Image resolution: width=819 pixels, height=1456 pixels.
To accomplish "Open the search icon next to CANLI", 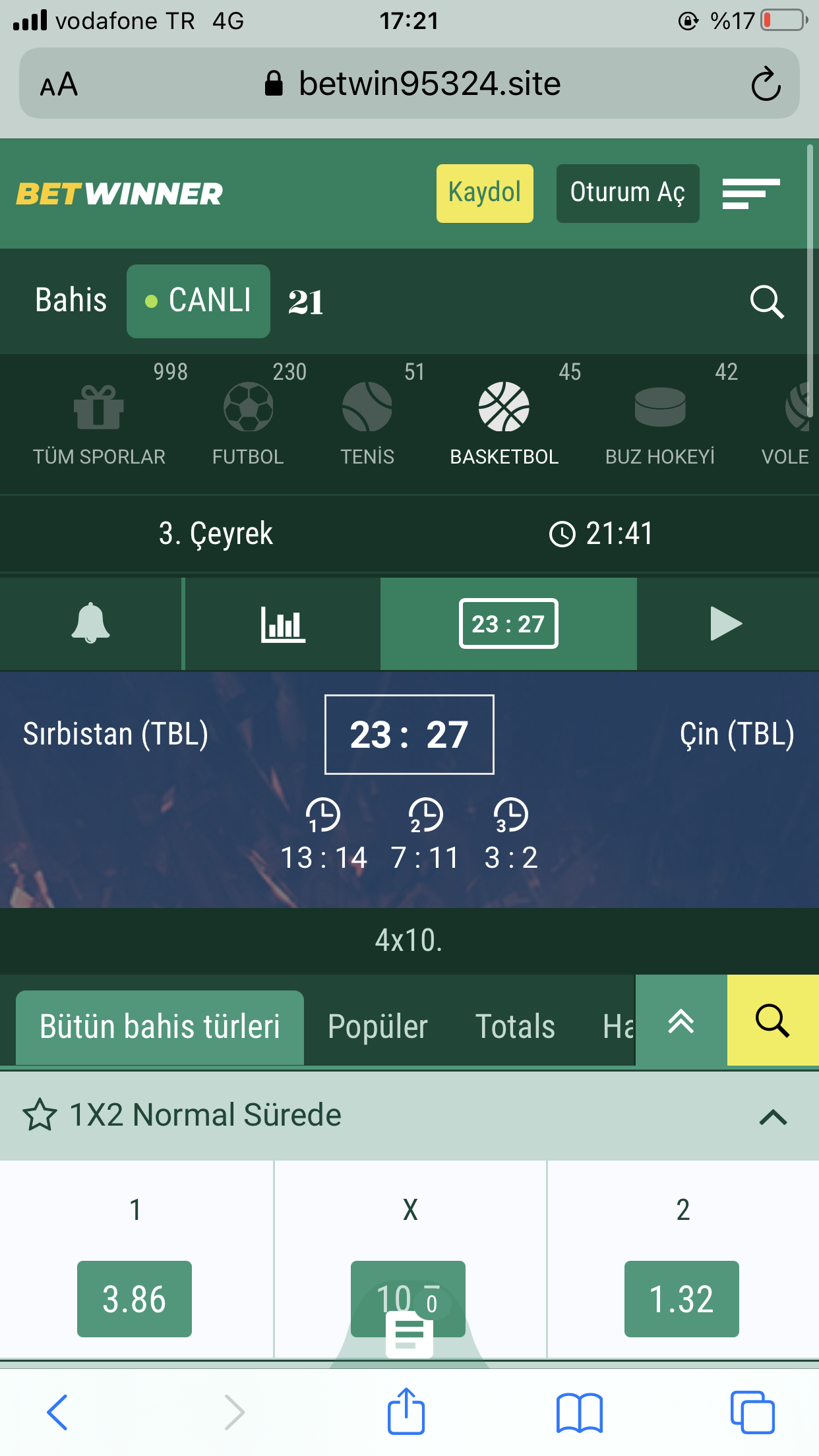I will (x=767, y=302).
